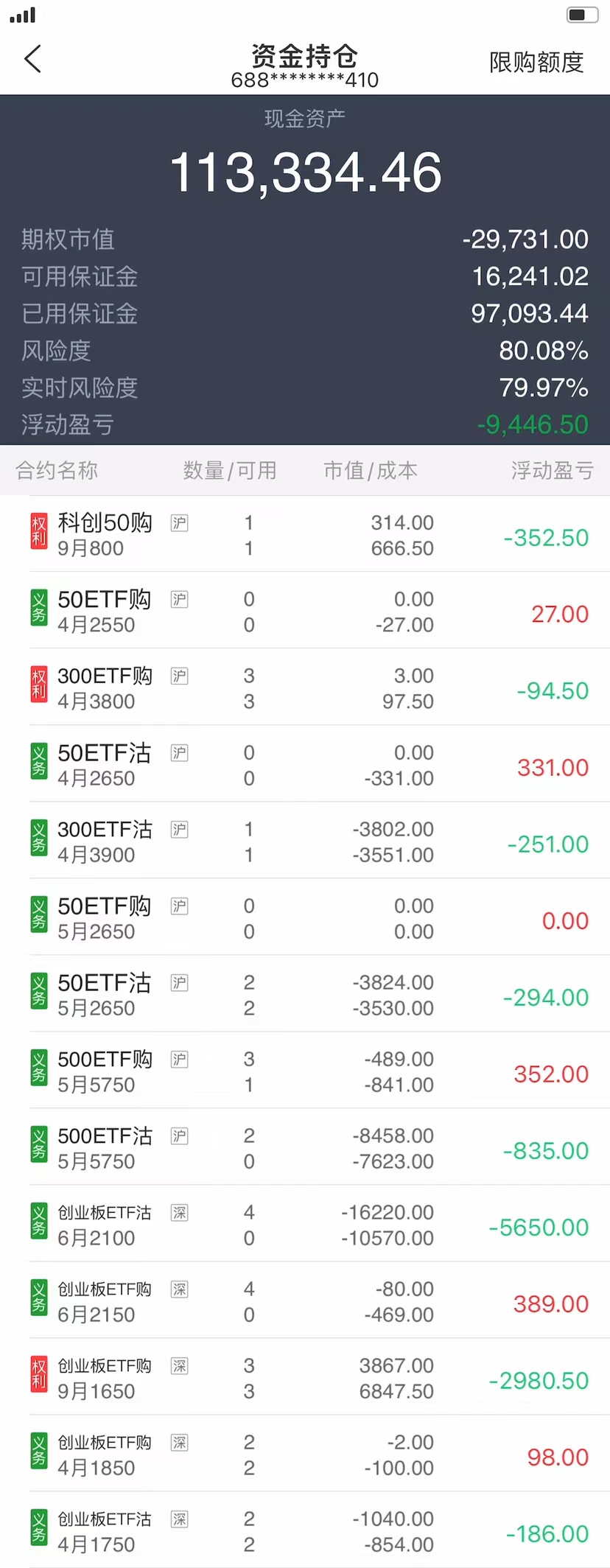The image size is (610, 1568).
Task: Open 限购额度 in the header
Action: (536, 63)
